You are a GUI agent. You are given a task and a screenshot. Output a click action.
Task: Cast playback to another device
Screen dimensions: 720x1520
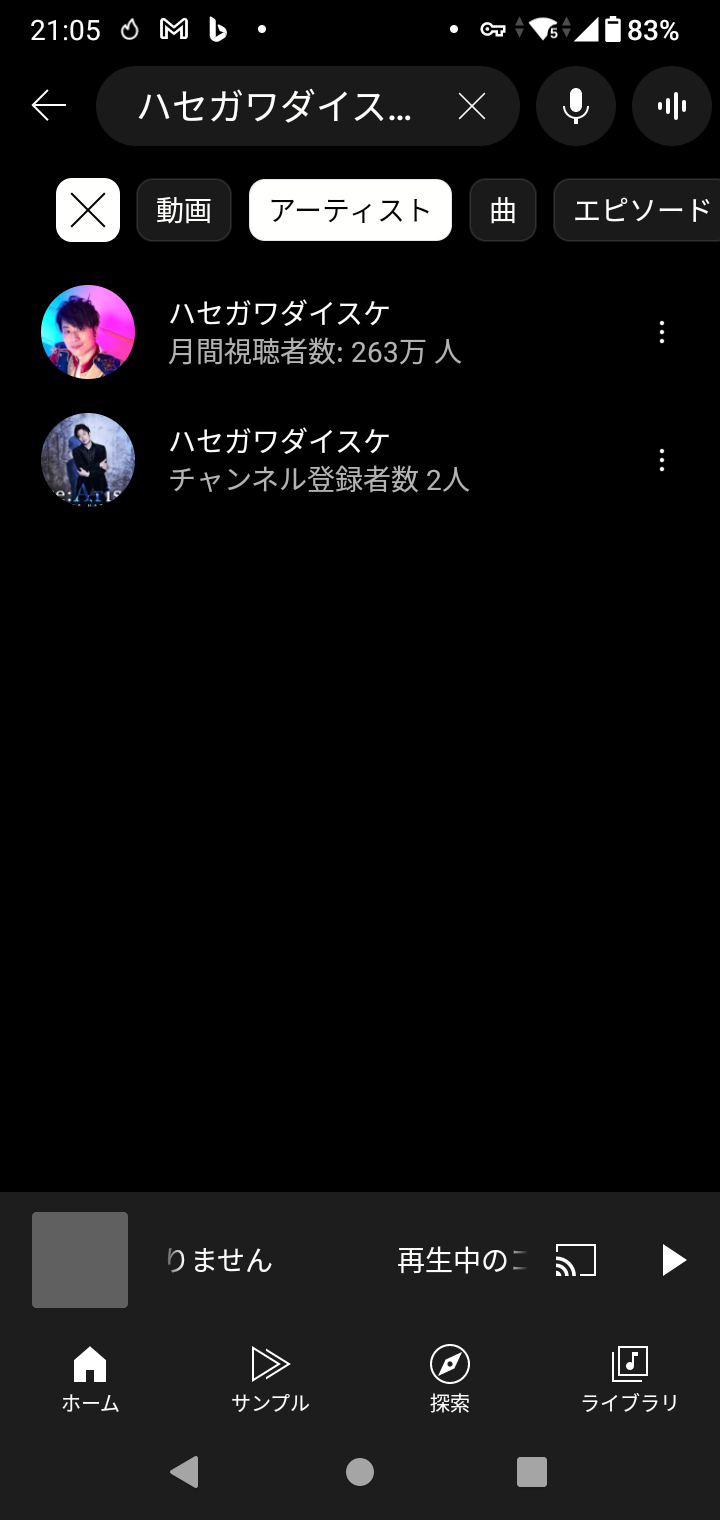575,1260
